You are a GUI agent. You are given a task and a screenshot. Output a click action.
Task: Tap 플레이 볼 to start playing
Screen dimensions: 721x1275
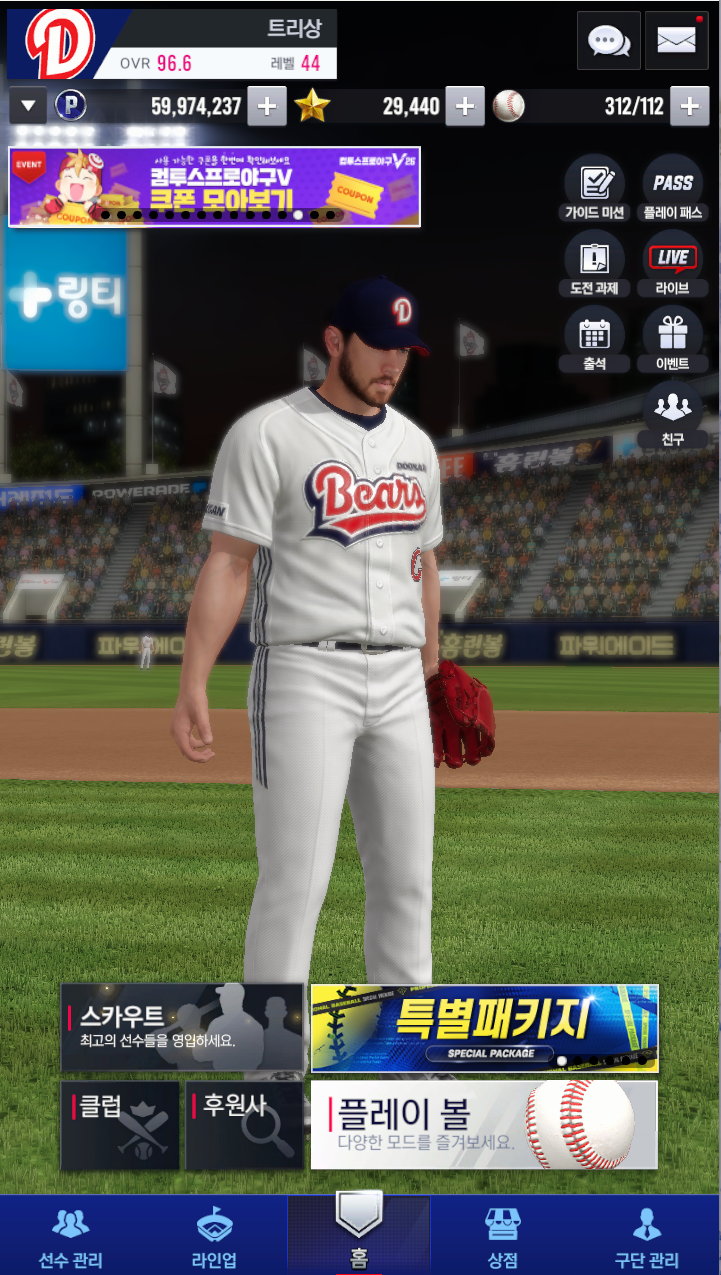click(484, 1124)
